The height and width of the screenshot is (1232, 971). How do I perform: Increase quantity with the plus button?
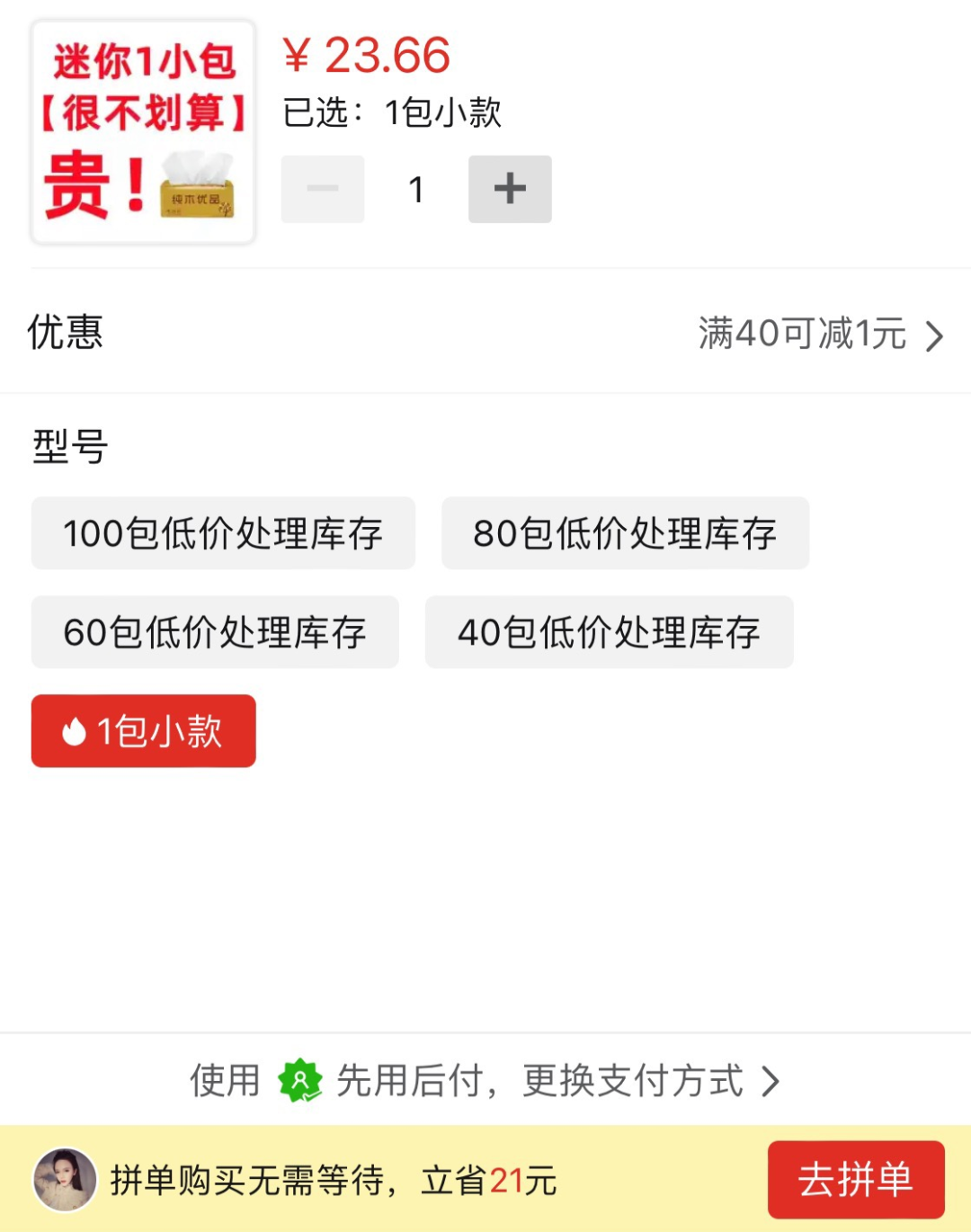click(510, 189)
